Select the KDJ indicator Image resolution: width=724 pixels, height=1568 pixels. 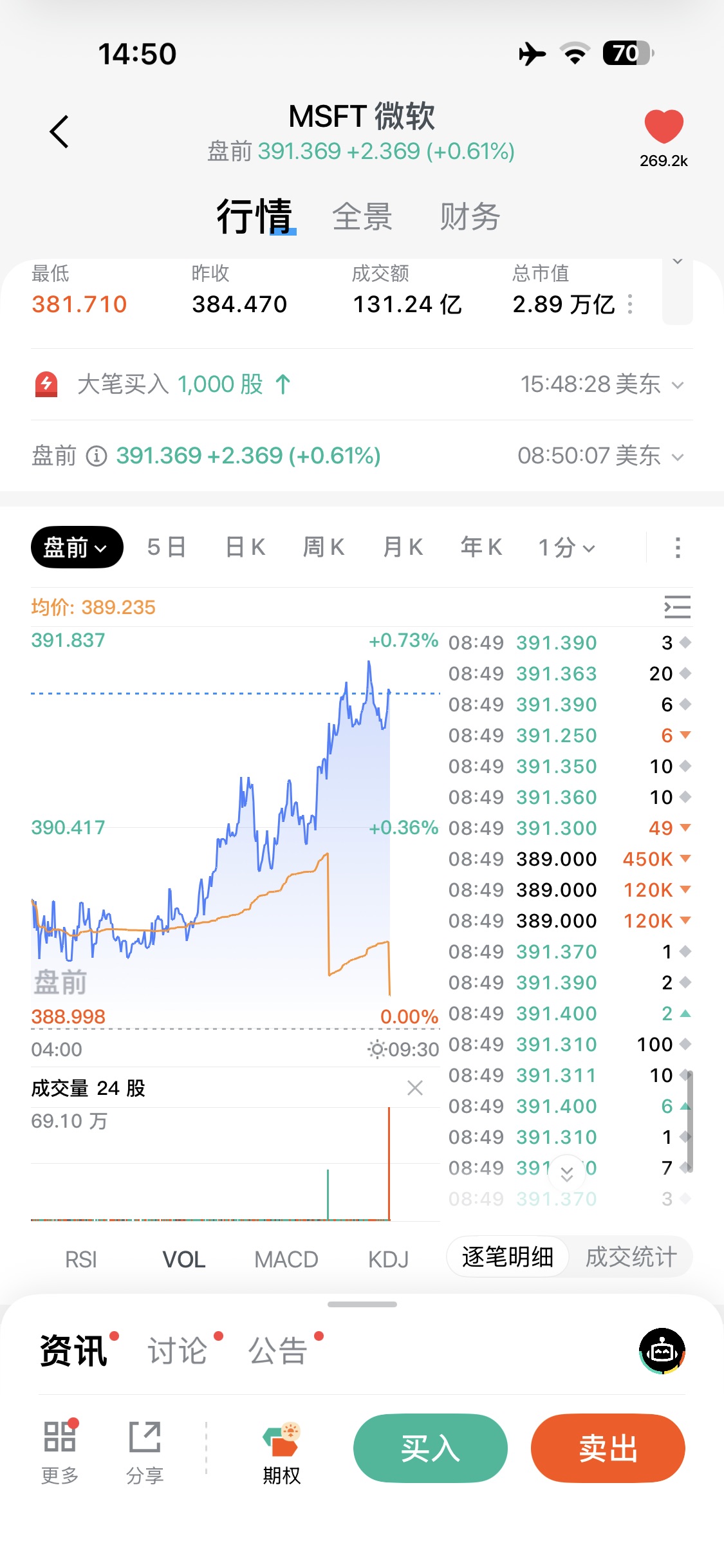(388, 1259)
